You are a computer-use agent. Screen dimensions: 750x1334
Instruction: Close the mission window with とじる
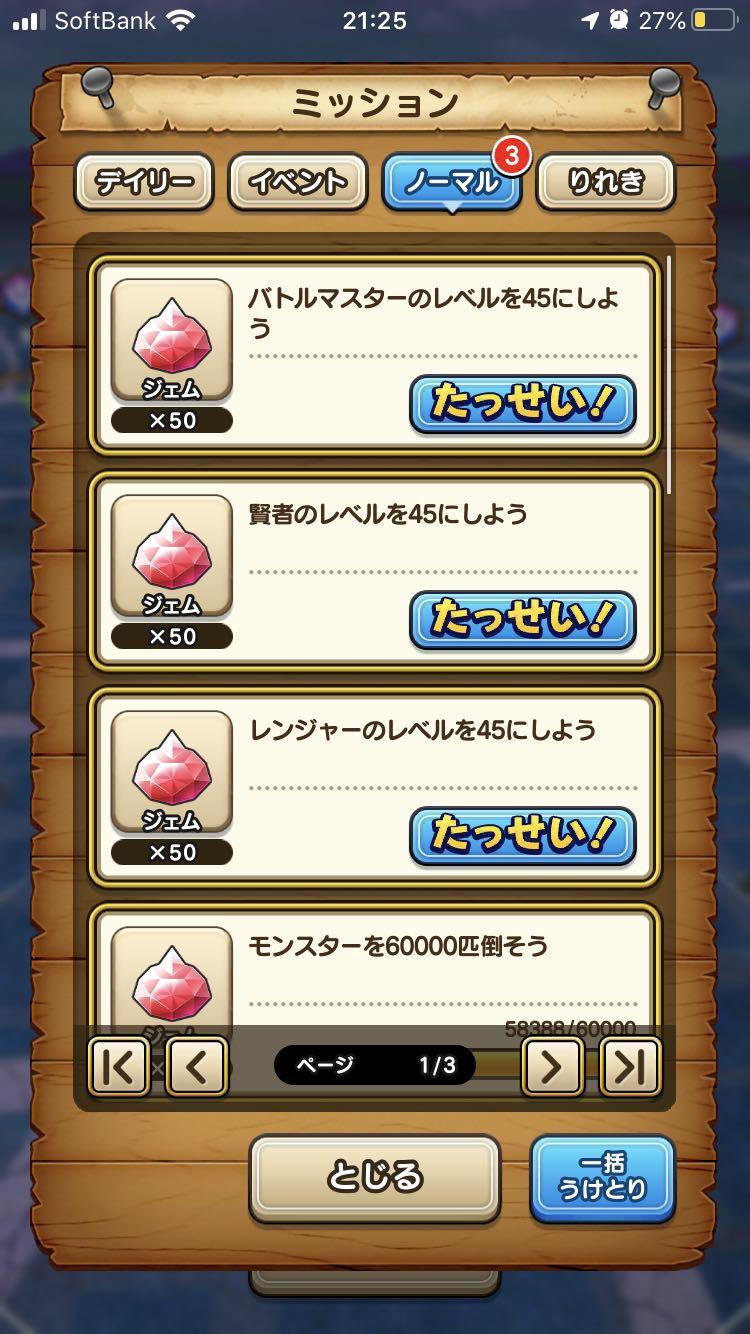click(374, 1178)
